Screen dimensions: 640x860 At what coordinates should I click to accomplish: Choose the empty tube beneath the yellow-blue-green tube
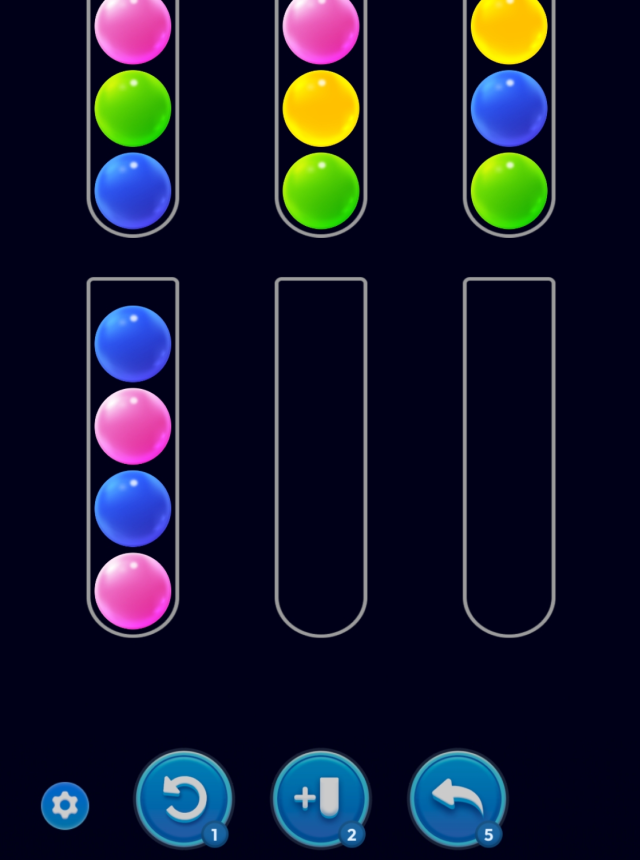(509, 457)
